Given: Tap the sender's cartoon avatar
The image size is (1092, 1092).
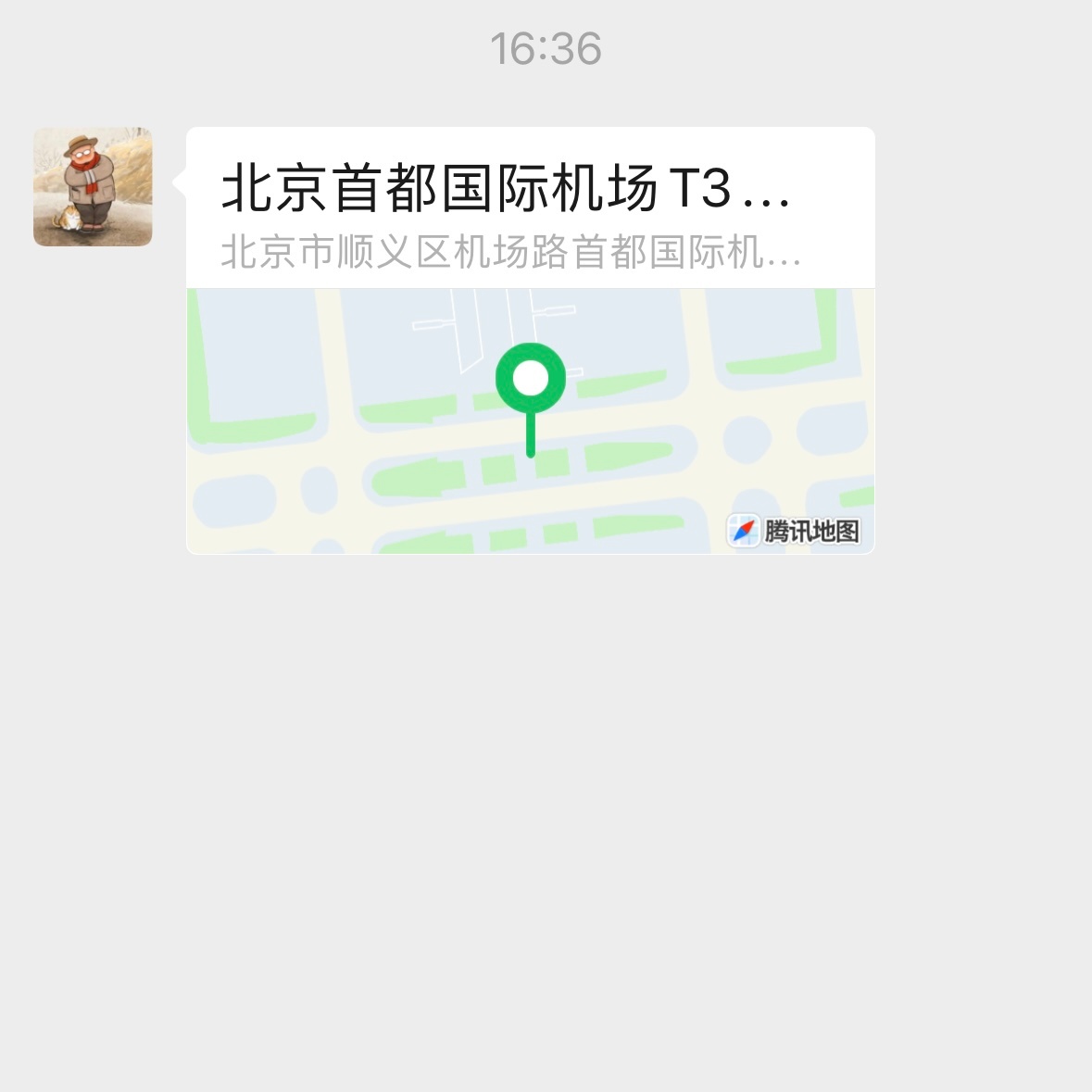Looking at the screenshot, I should (93, 187).
